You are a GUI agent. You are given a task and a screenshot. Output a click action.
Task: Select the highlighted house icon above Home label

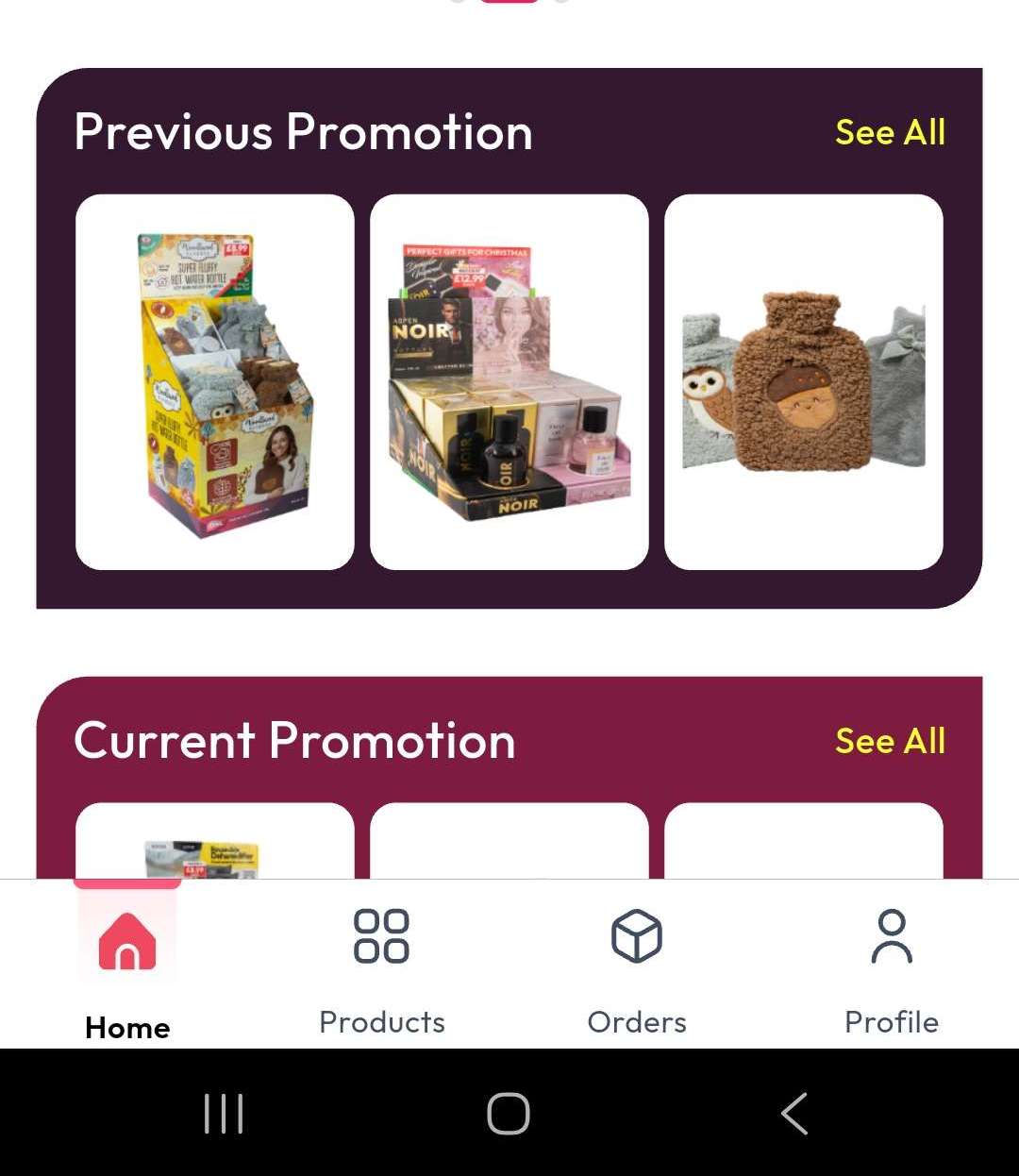coord(127,937)
